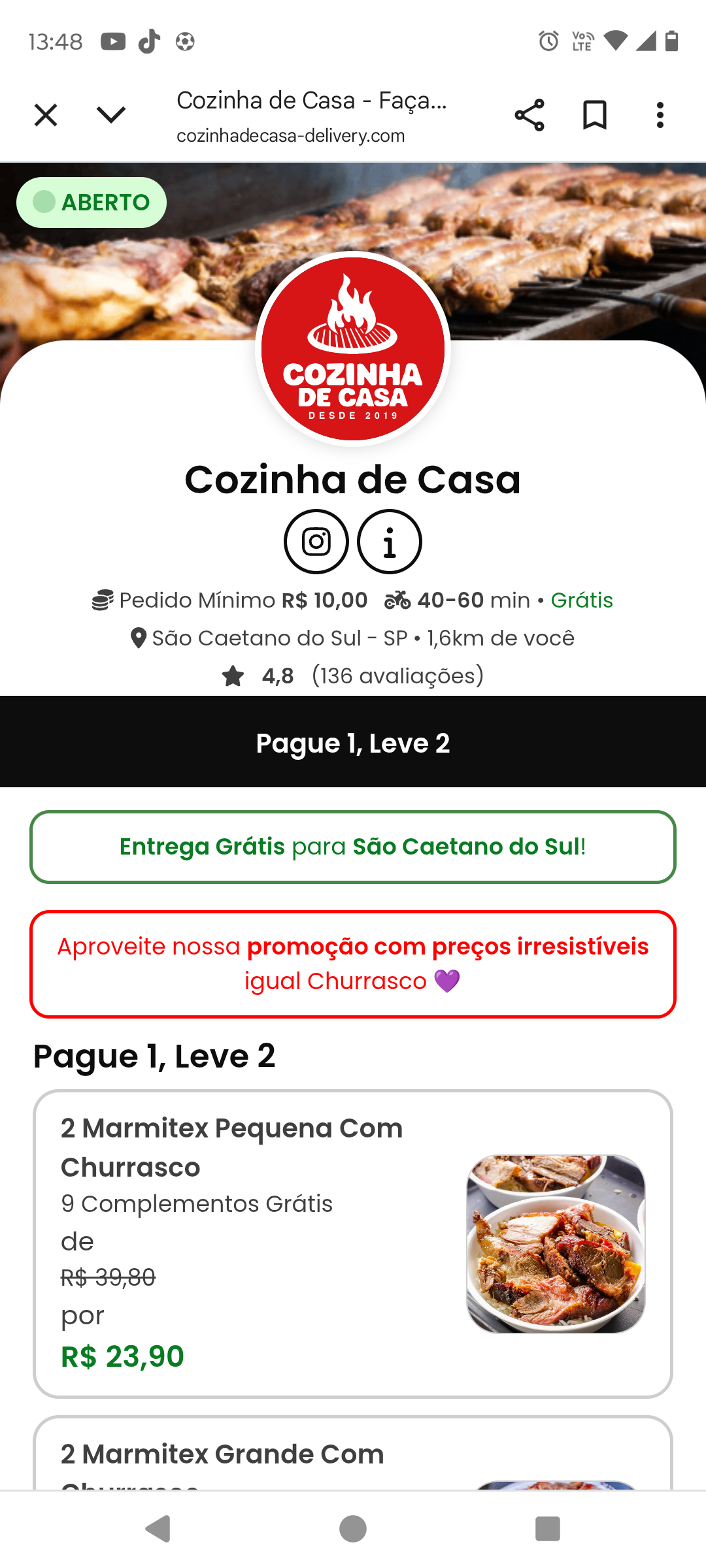Minimize the browser with the down chevron
This screenshot has width=706, height=1568.
coord(111,116)
